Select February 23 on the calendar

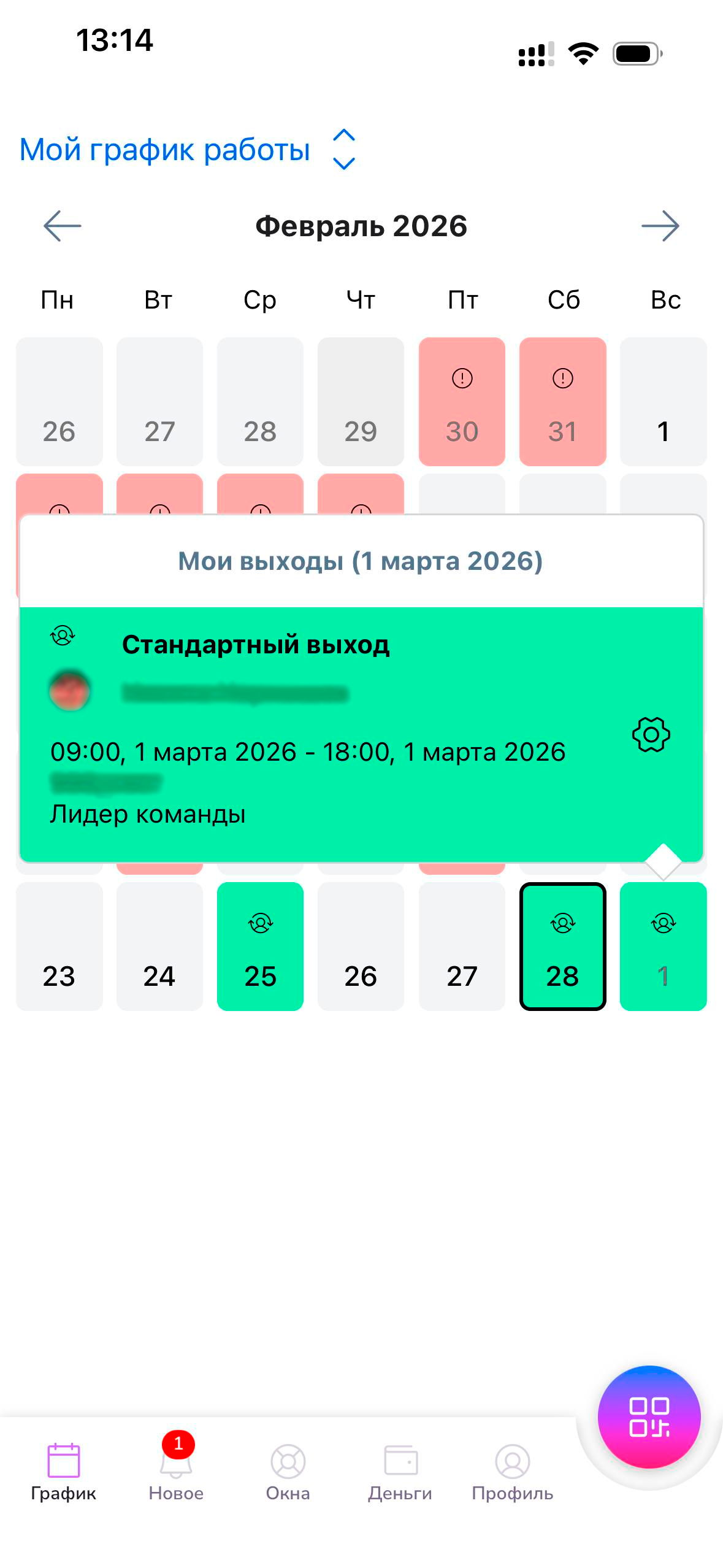click(x=59, y=946)
